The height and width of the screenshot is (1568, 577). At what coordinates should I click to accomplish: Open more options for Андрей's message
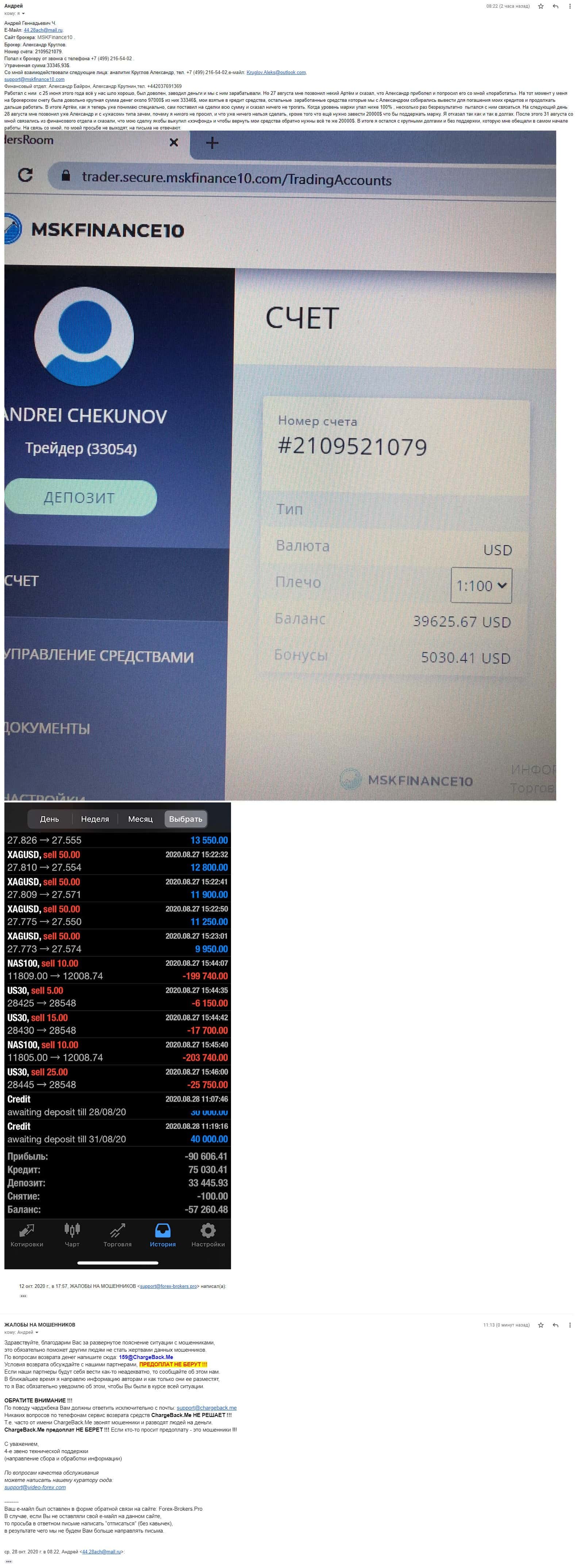point(569,6)
